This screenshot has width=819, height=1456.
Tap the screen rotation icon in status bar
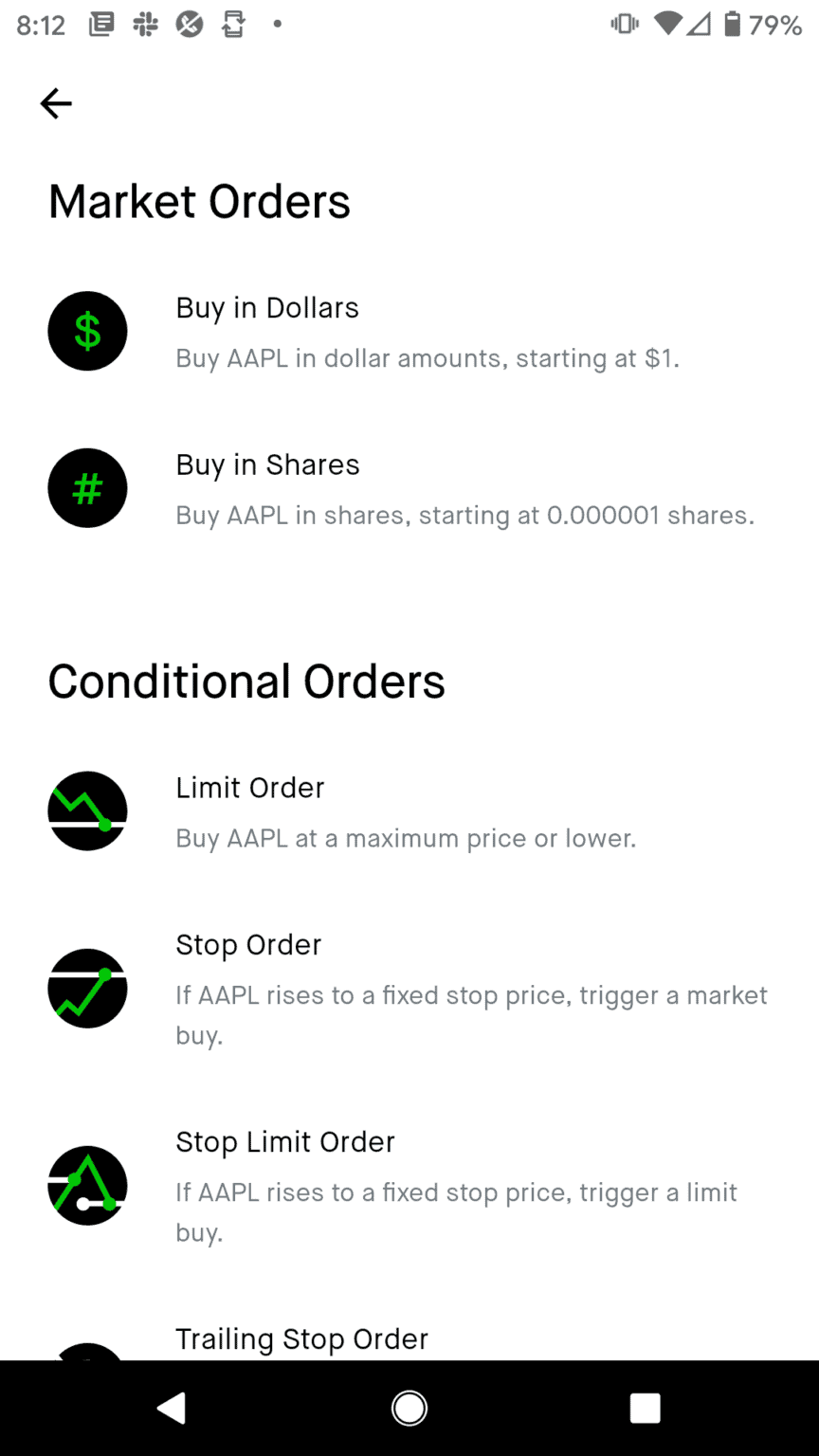[233, 25]
